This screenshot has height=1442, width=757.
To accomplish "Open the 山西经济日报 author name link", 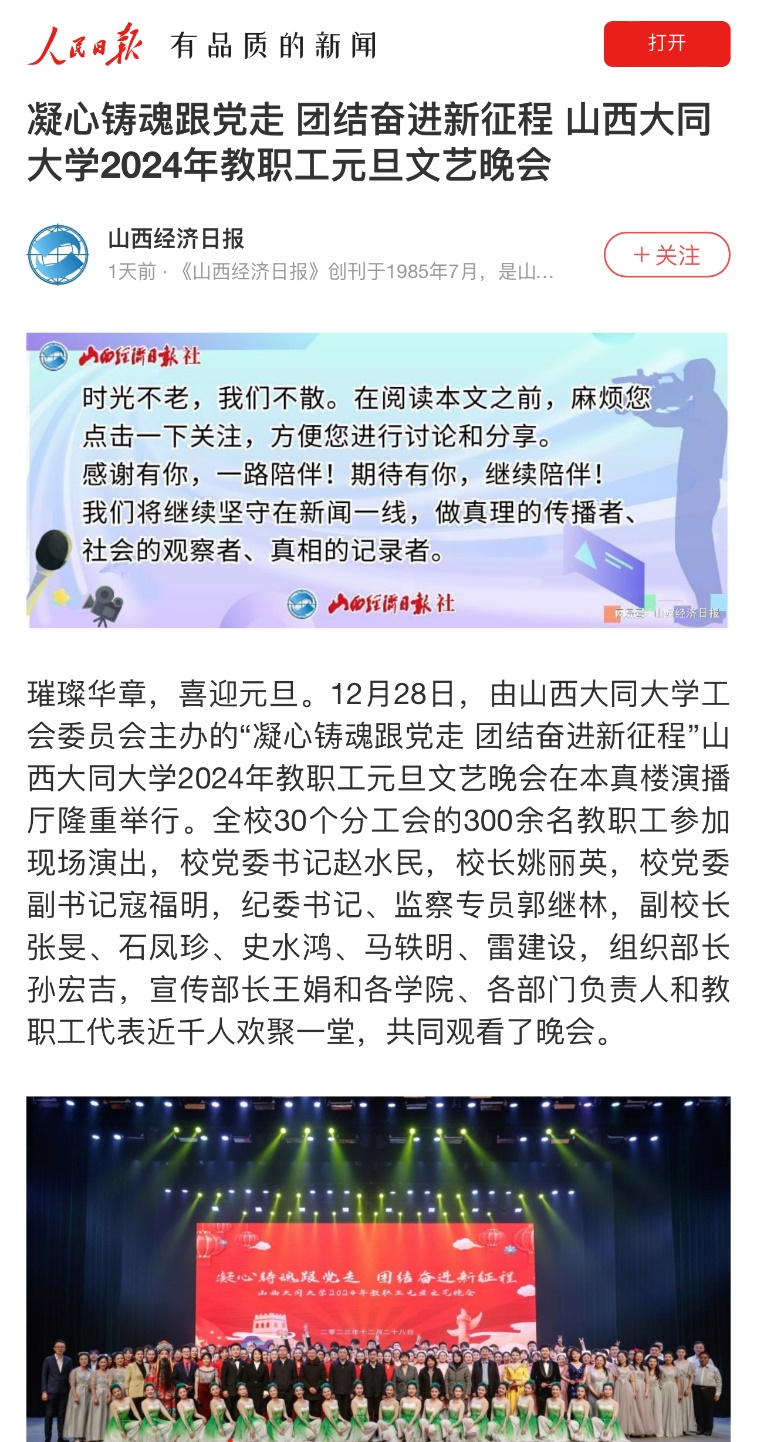I will click(x=176, y=239).
